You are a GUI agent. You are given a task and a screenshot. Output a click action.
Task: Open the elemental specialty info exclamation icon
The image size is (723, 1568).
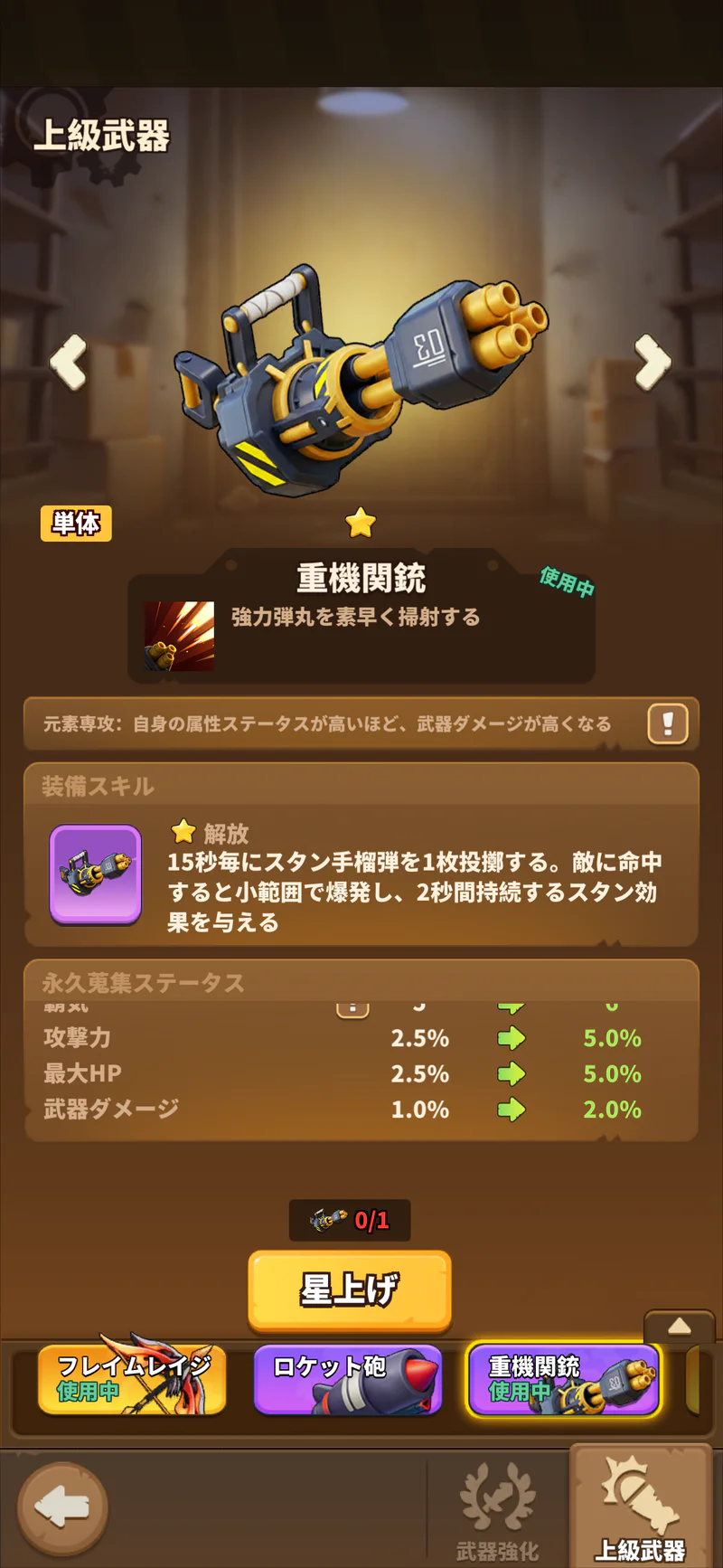pos(668,723)
